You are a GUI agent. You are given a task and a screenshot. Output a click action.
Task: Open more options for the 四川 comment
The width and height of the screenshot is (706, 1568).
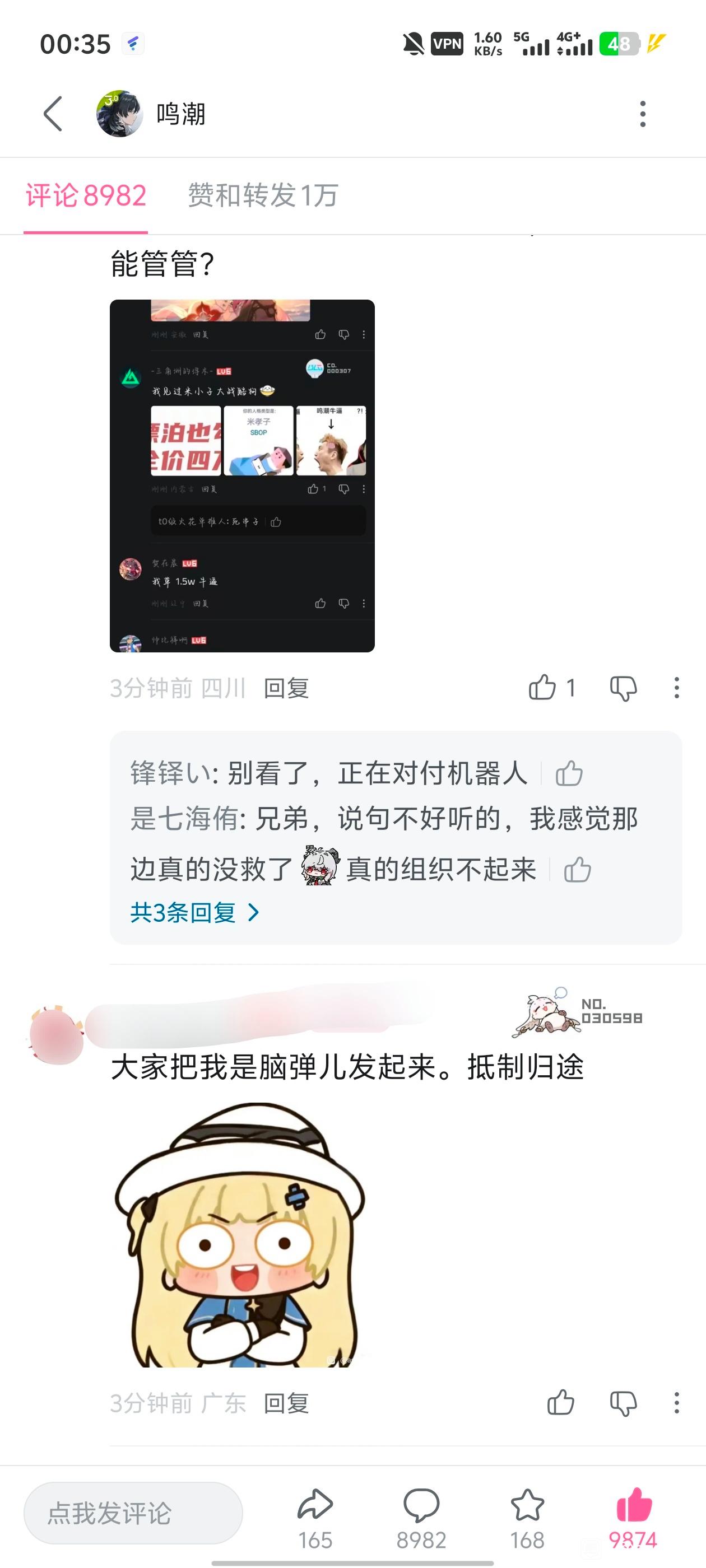click(677, 688)
